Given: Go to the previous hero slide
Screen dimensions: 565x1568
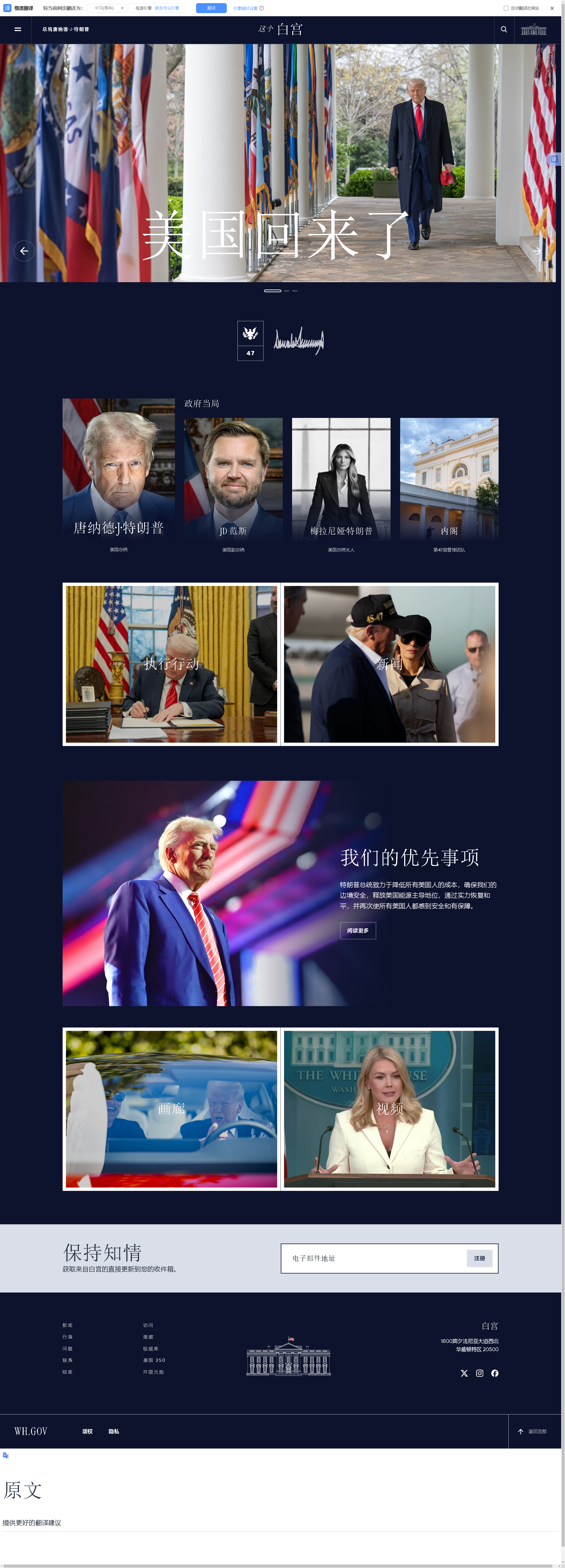Looking at the screenshot, I should click(x=24, y=251).
